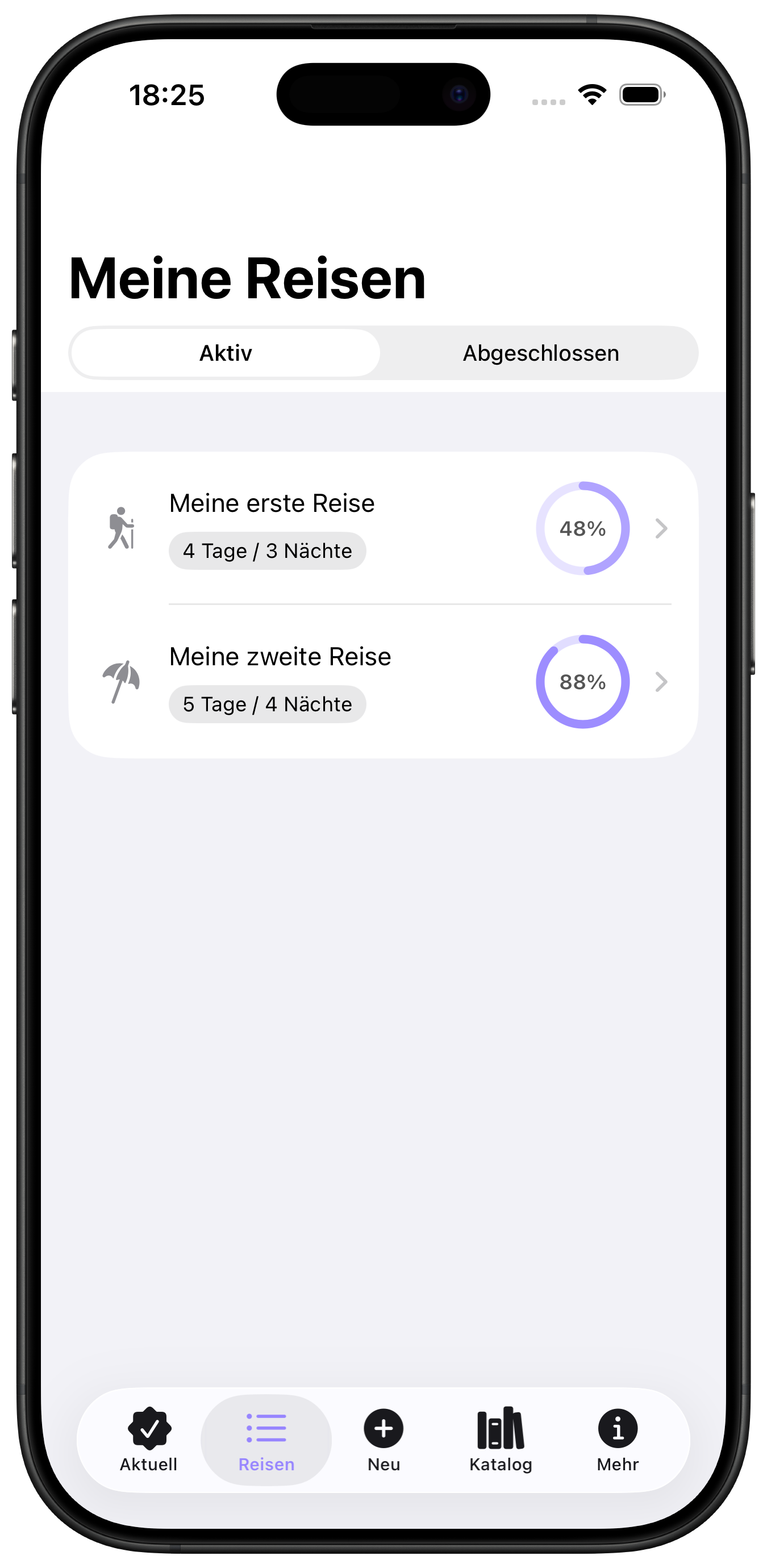Viewport: 767px width, 1568px height.
Task: Open Meine zweite Reise
Action: 383,681
